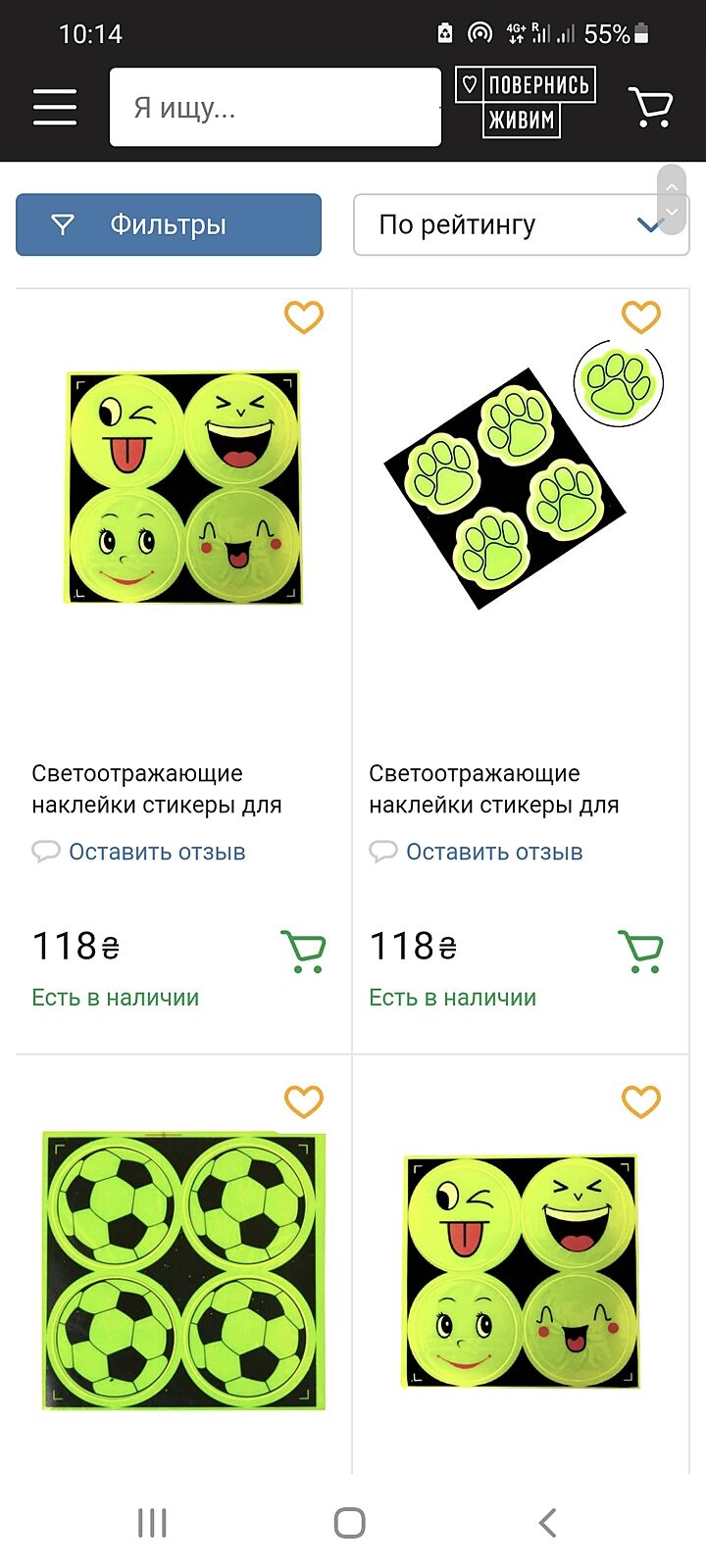Favorite the second smiley stickers product
706x1568 pixels.
[641, 1102]
